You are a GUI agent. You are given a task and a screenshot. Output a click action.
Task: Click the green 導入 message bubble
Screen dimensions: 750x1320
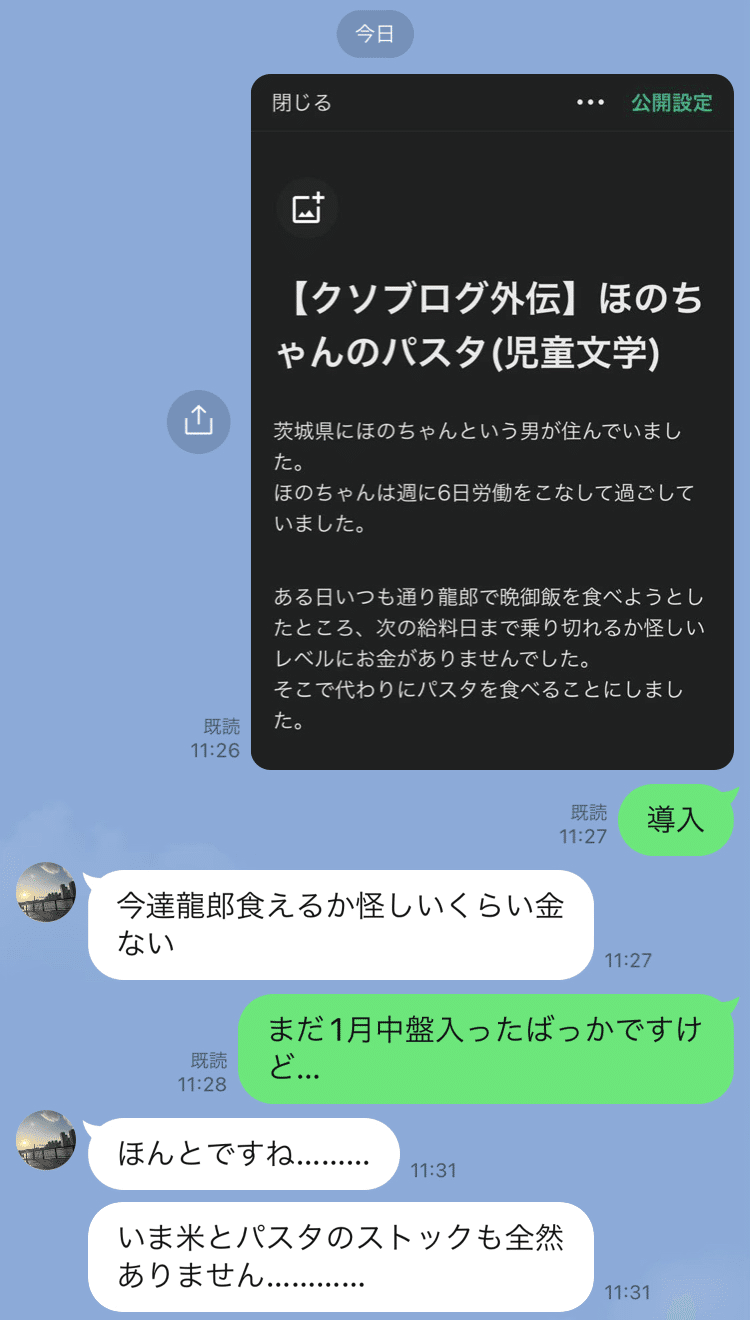click(x=677, y=820)
